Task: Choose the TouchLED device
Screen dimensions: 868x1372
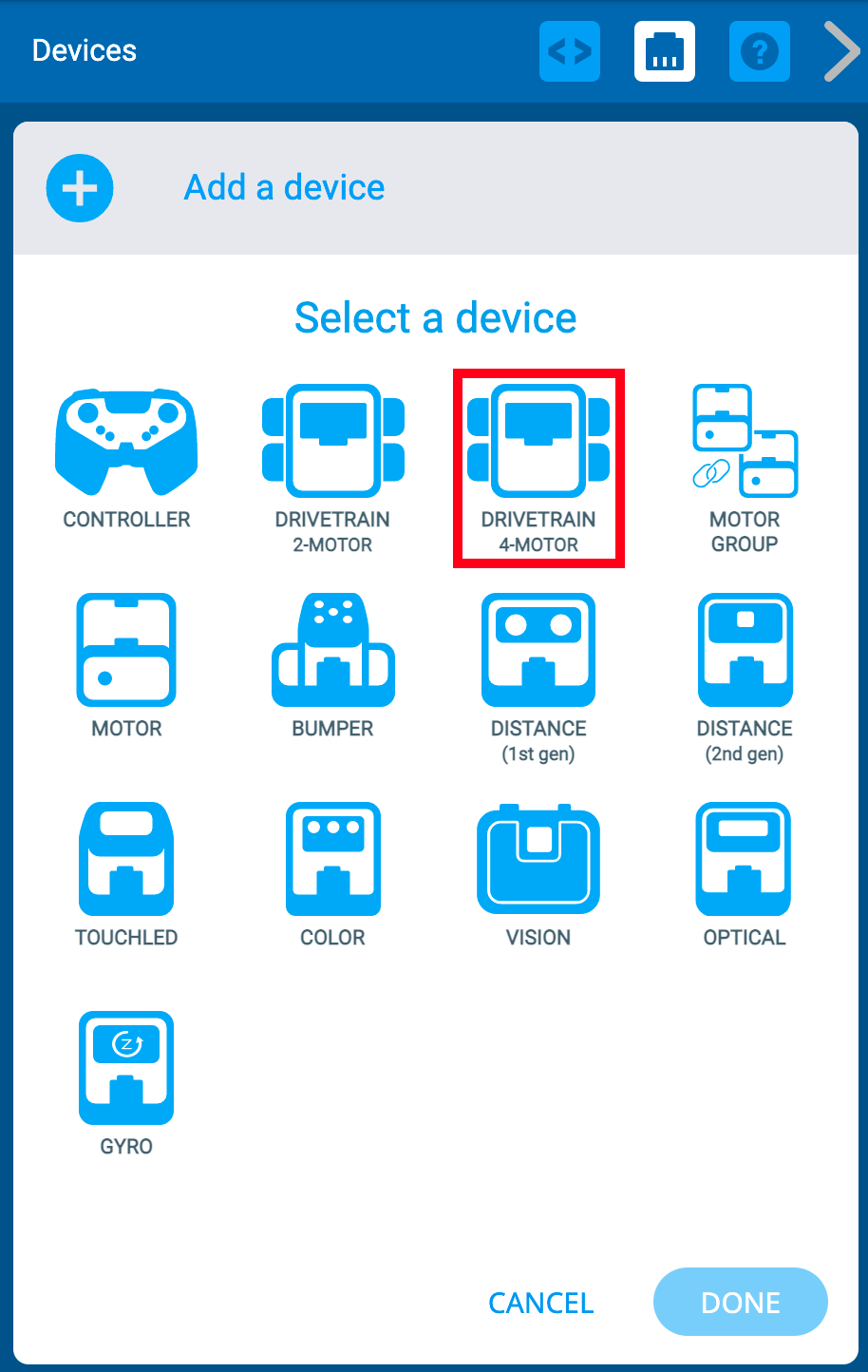Action: (x=126, y=874)
